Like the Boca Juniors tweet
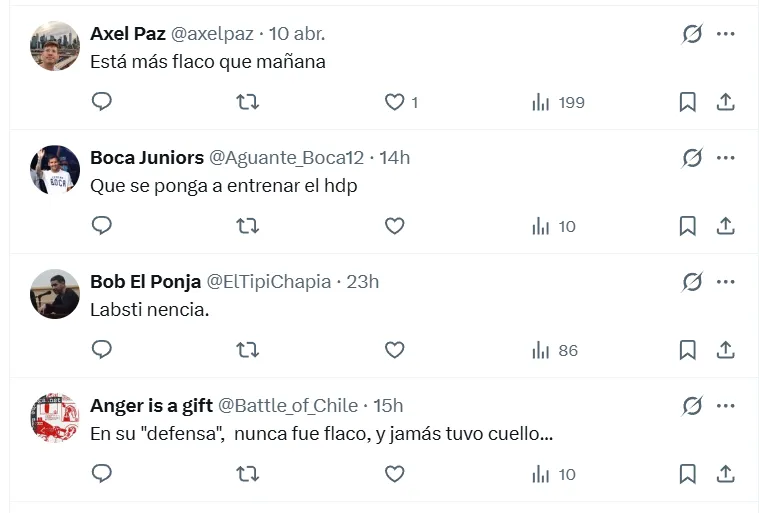This screenshot has height=513, width=759. (x=395, y=226)
